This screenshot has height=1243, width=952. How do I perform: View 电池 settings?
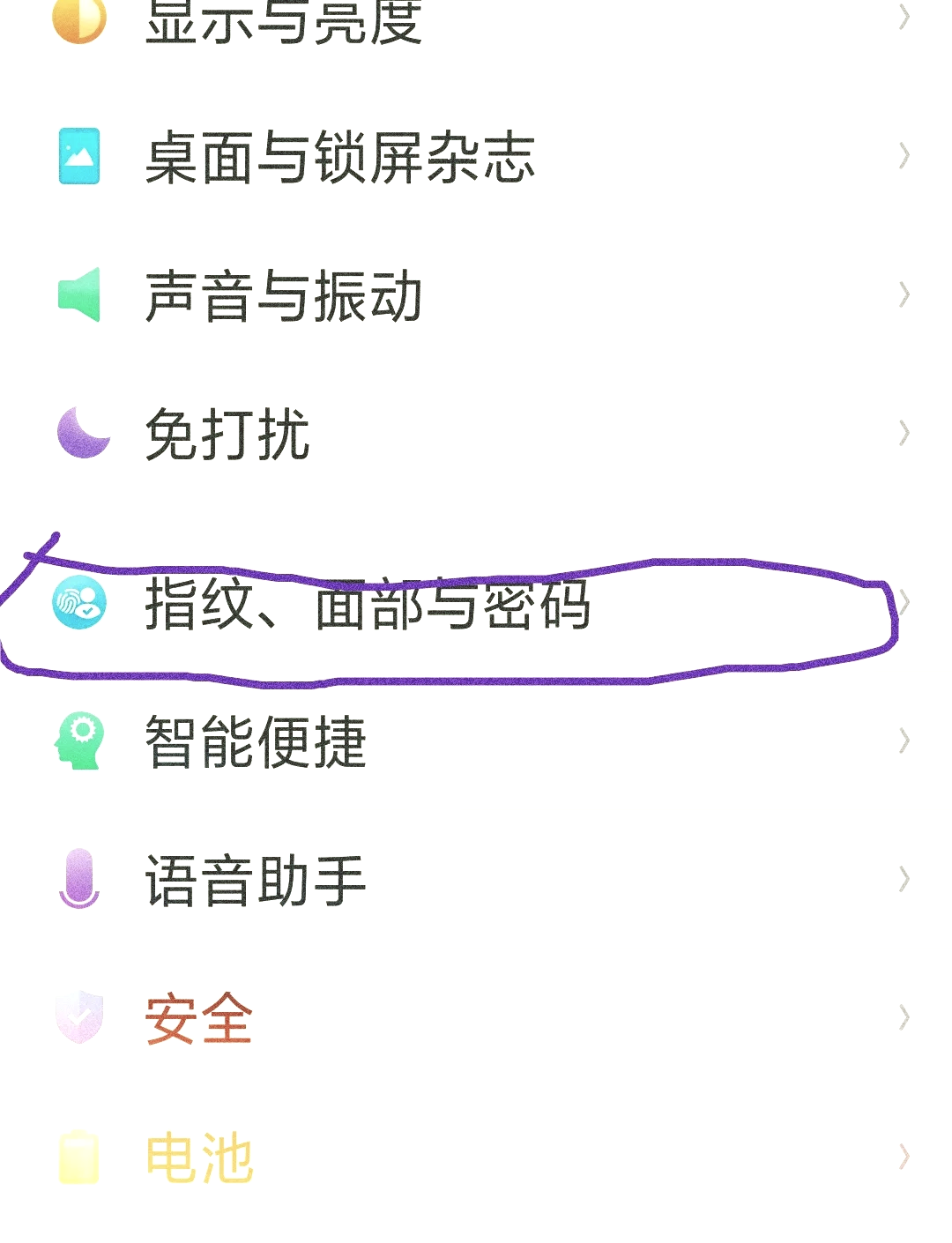(199, 1157)
